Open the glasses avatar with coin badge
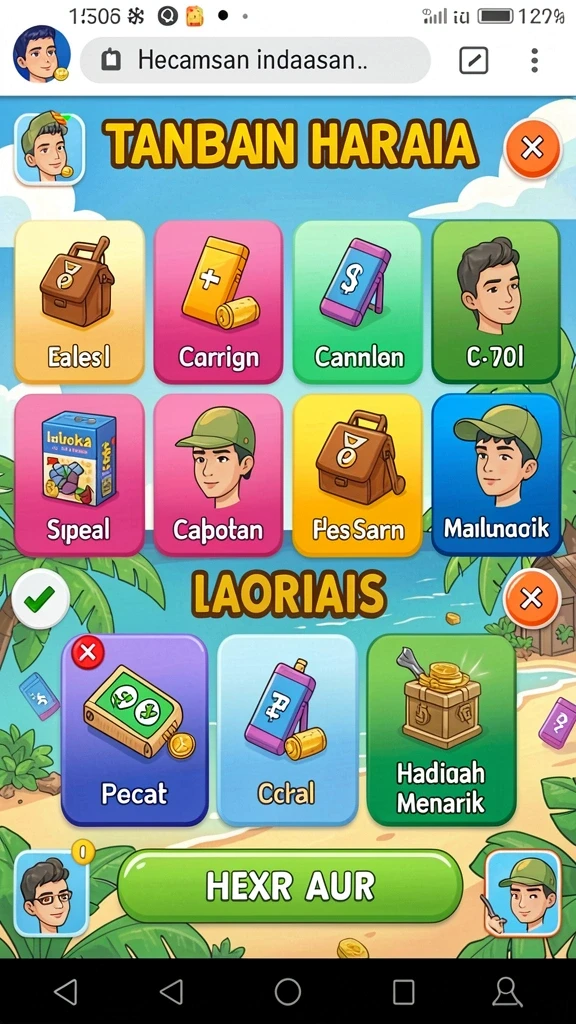Image resolution: width=576 pixels, height=1024 pixels. coord(51,893)
